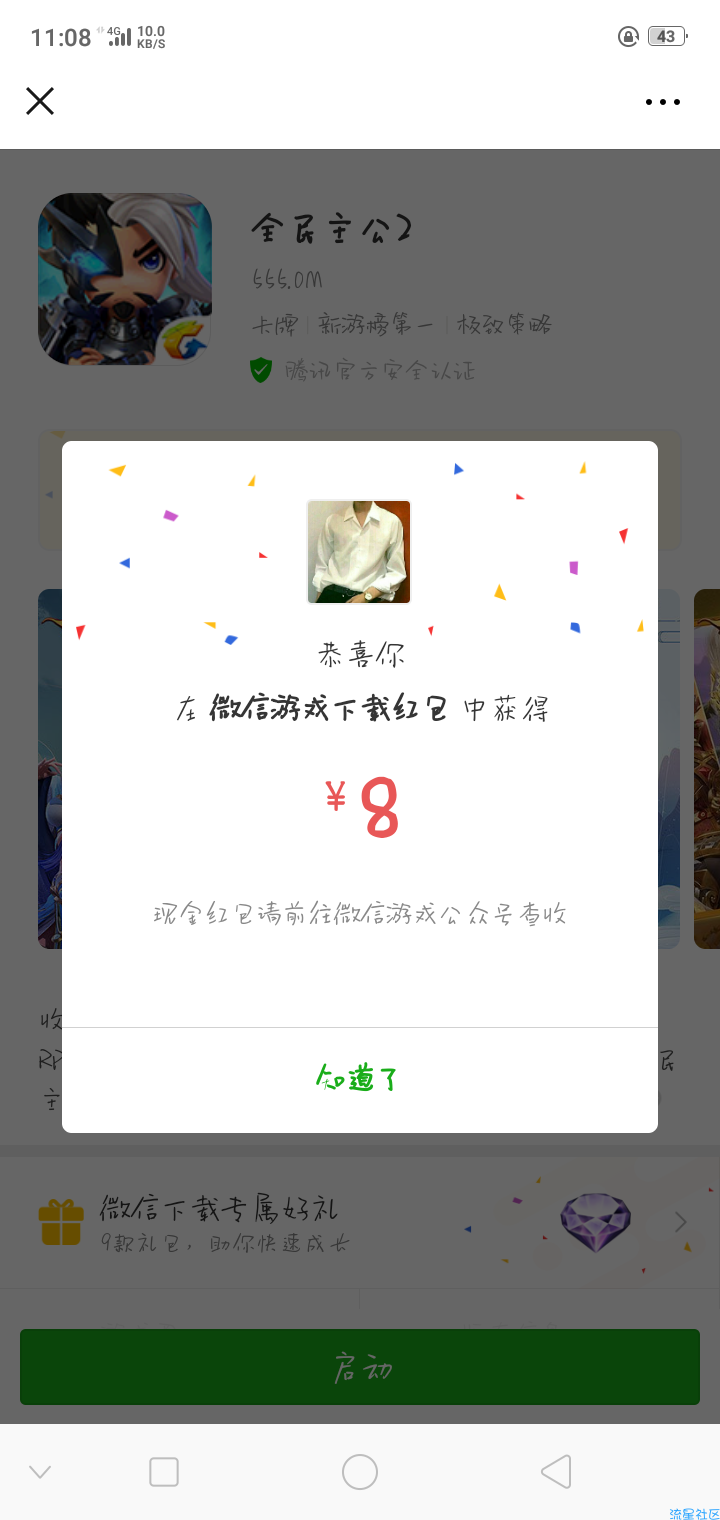Tap the green 启动 button
This screenshot has width=720, height=1520.
(360, 1367)
